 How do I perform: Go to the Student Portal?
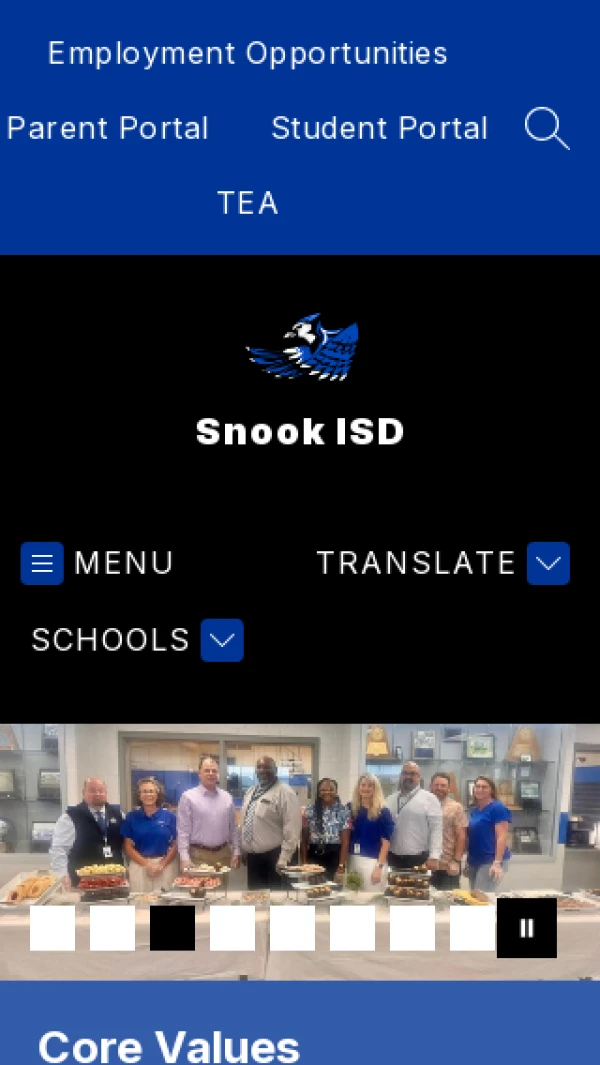(x=379, y=128)
